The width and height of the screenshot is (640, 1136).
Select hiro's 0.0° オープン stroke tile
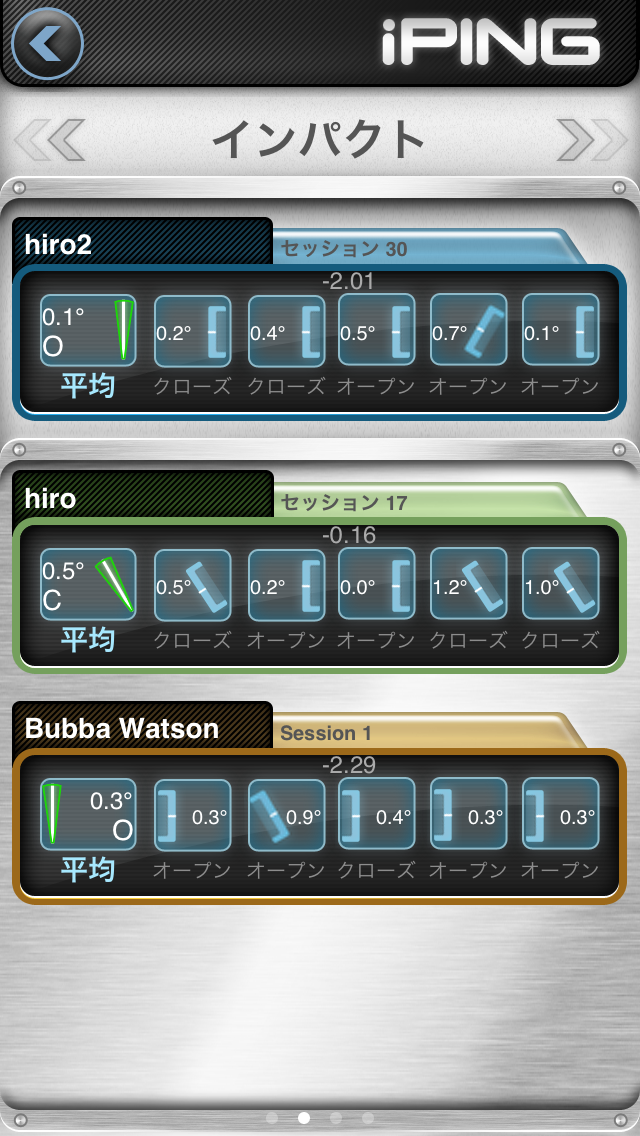click(x=376, y=586)
